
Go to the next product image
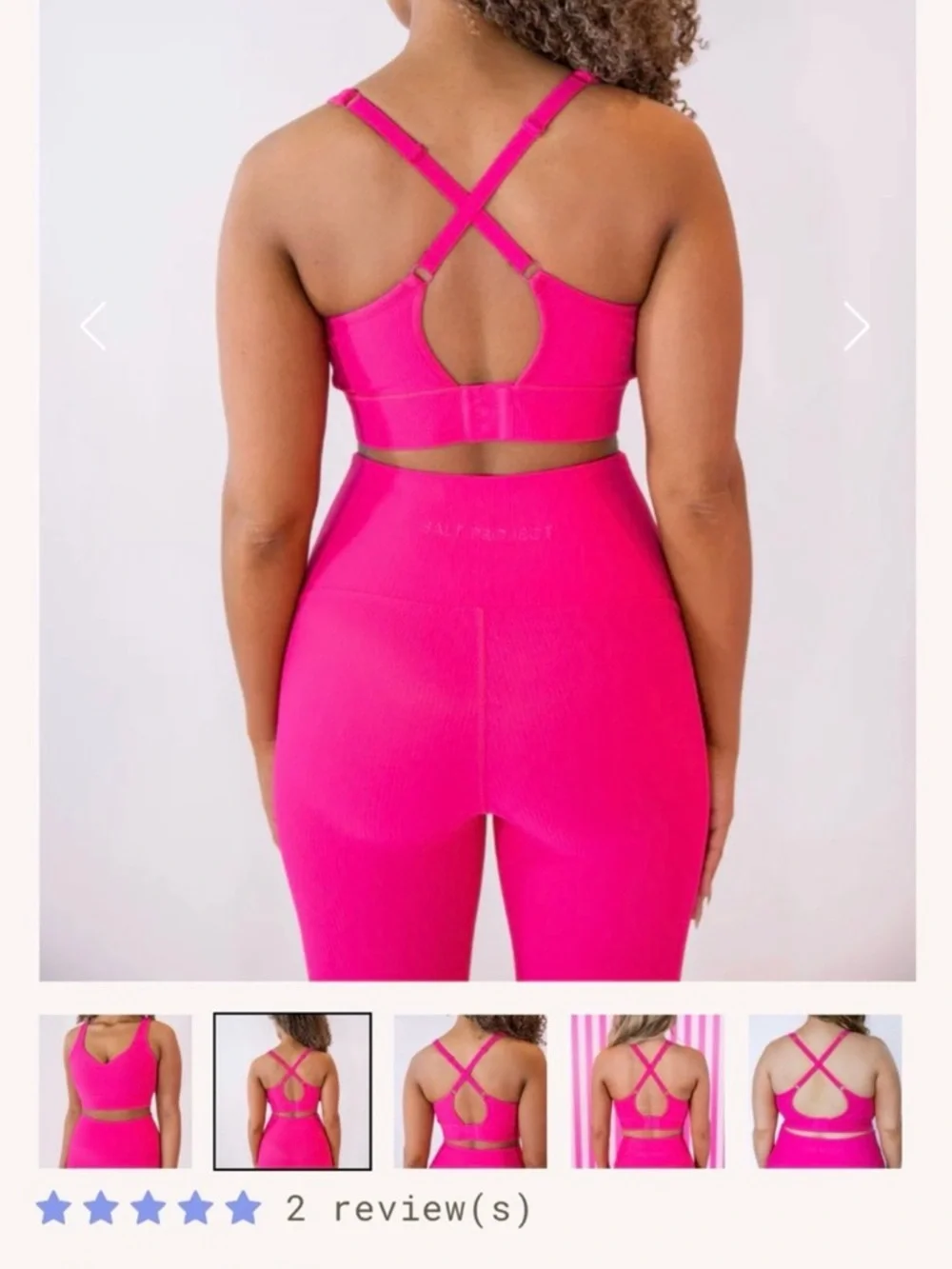(856, 327)
